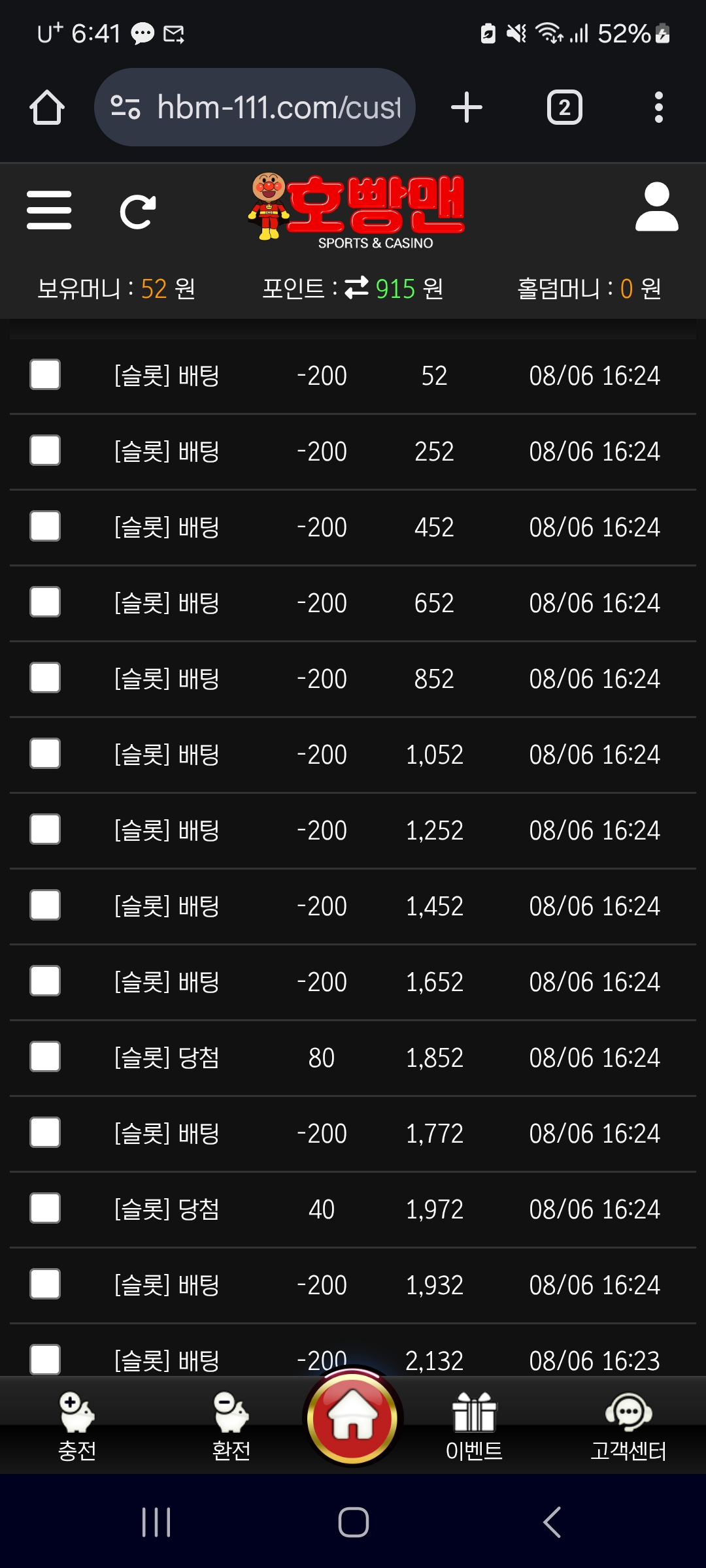Tick the checkbox for the 80 win row

(45, 1057)
